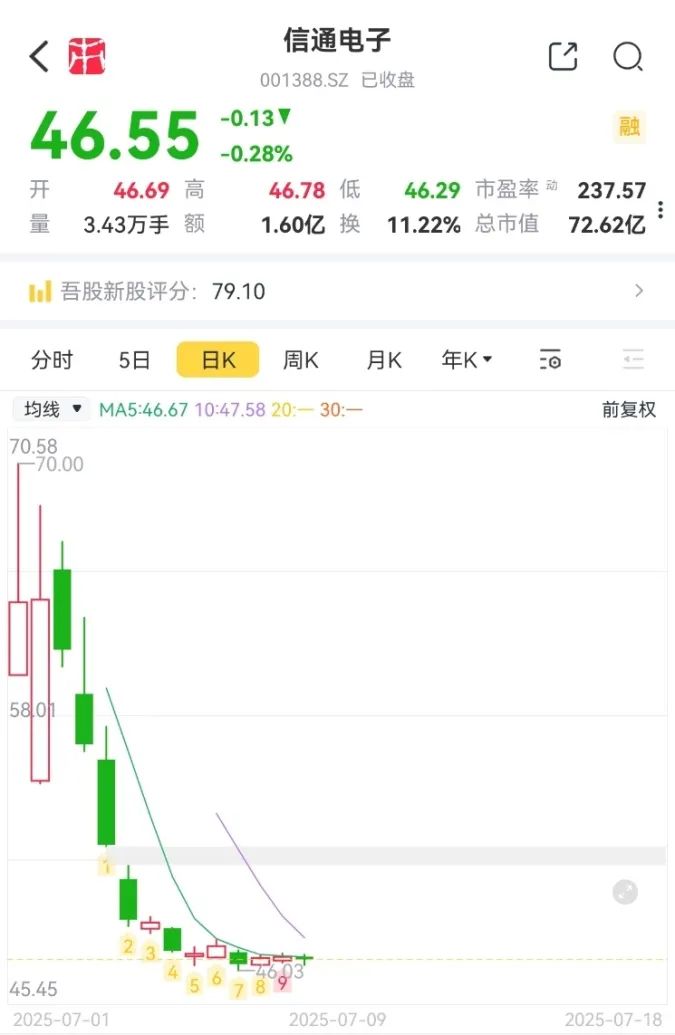
Task: Open the three-dot more quote details
Action: [x=660, y=209]
